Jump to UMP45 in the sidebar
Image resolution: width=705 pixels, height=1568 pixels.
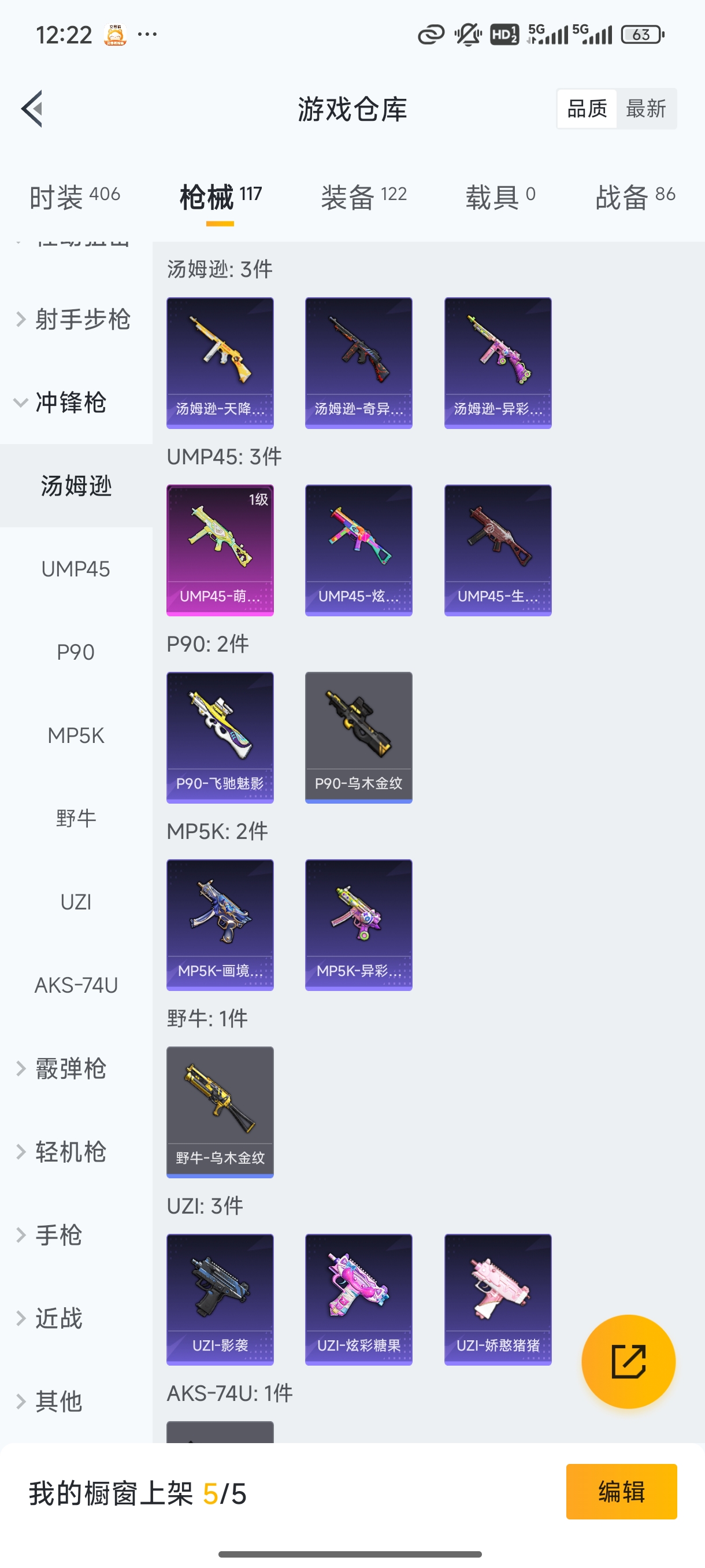point(76,569)
